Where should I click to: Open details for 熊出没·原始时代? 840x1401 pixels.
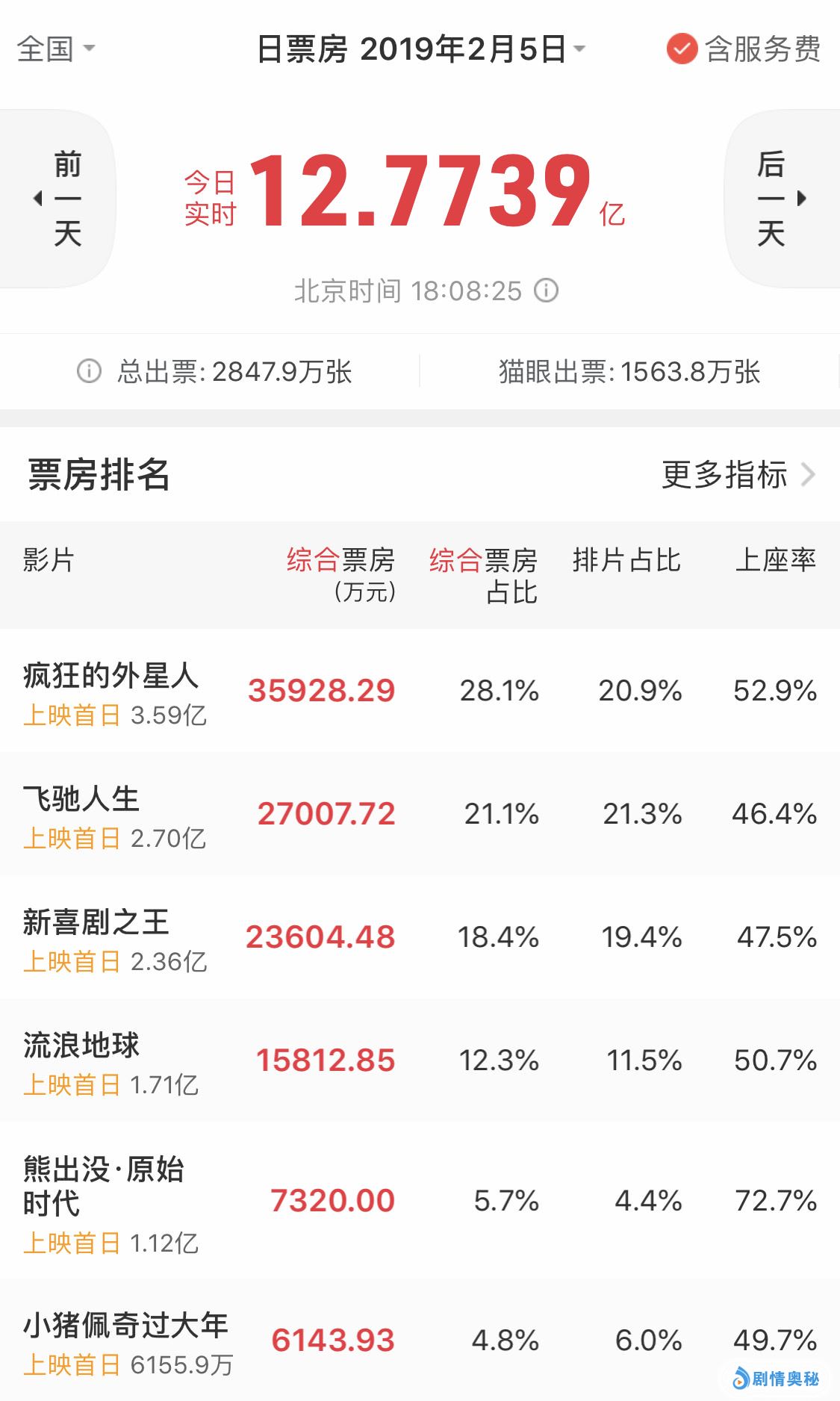tap(104, 1185)
